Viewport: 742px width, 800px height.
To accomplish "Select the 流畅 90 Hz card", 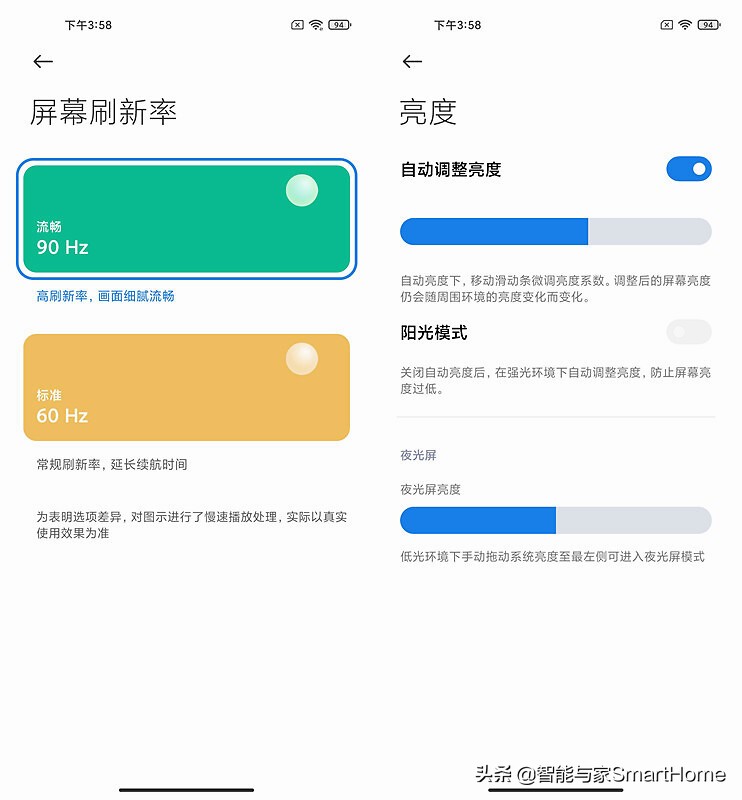I will (186, 218).
